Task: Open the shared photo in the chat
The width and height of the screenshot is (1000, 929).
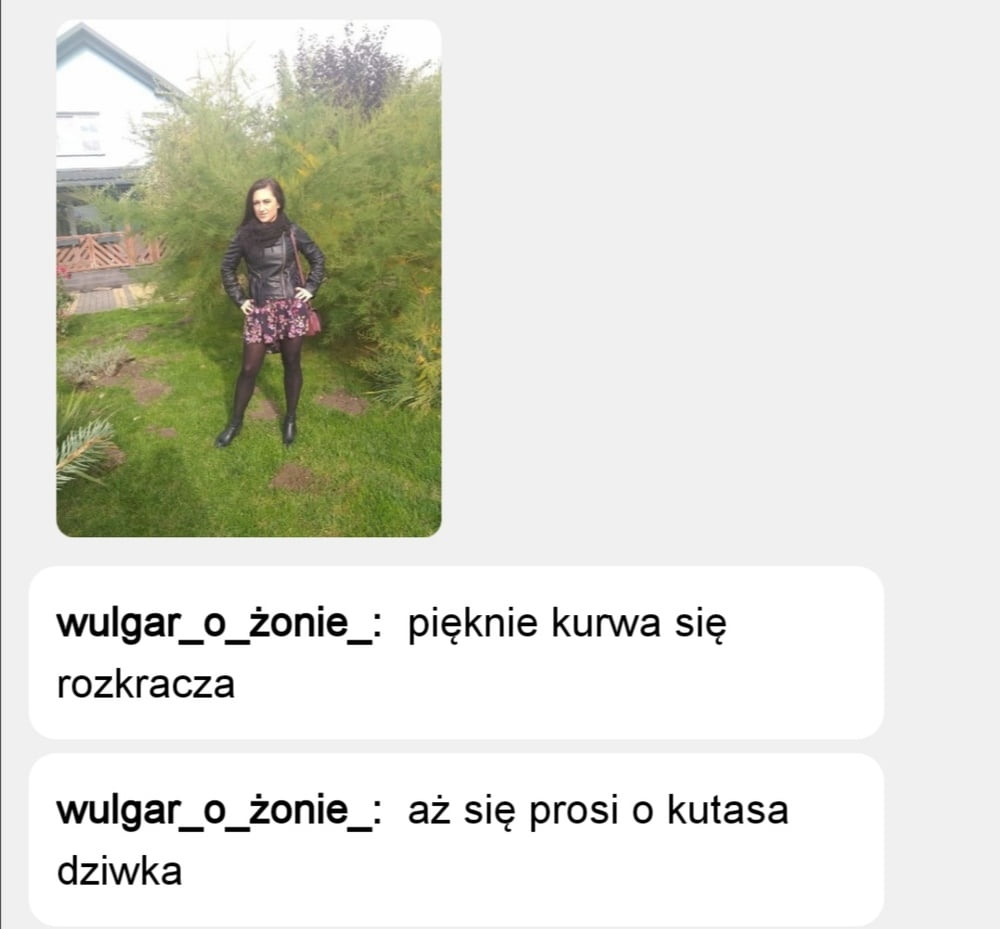Action: [248, 278]
